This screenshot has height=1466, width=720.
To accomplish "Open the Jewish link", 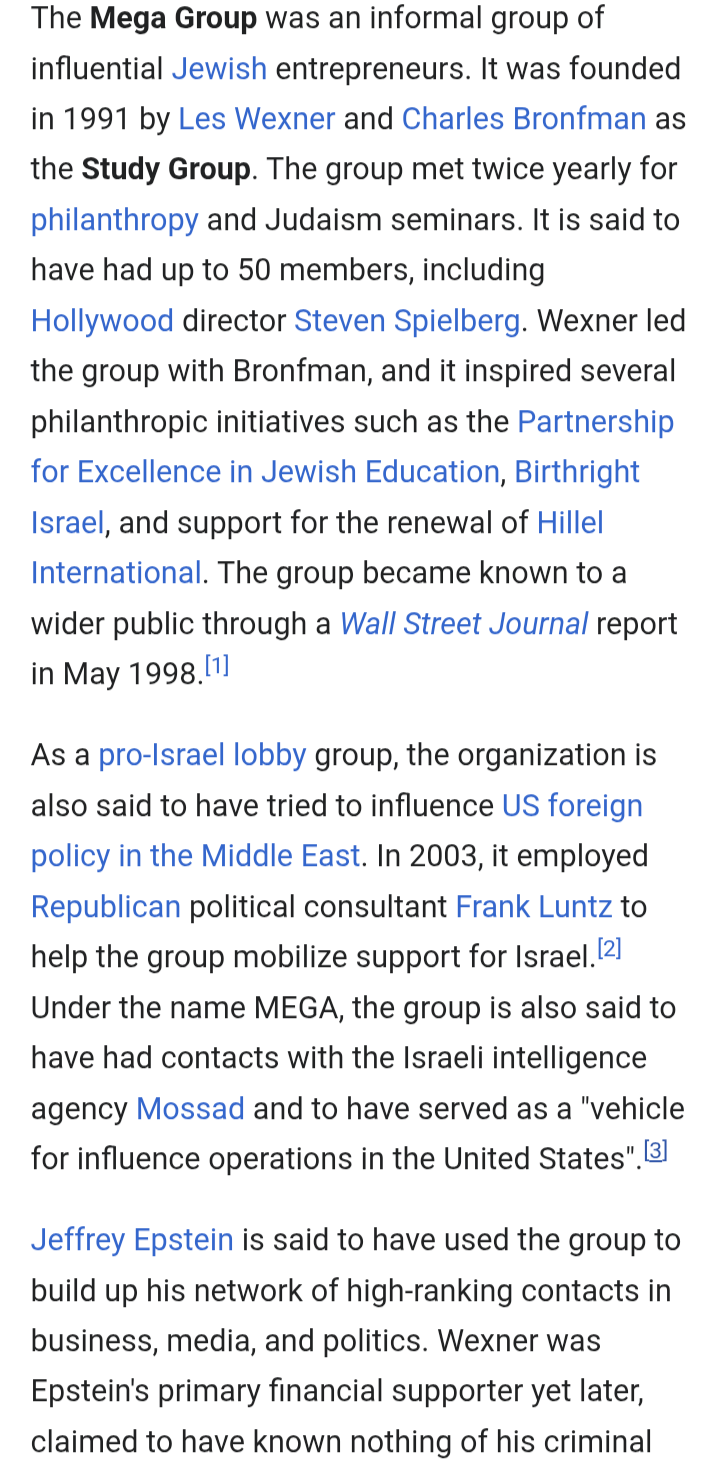I will click(219, 69).
